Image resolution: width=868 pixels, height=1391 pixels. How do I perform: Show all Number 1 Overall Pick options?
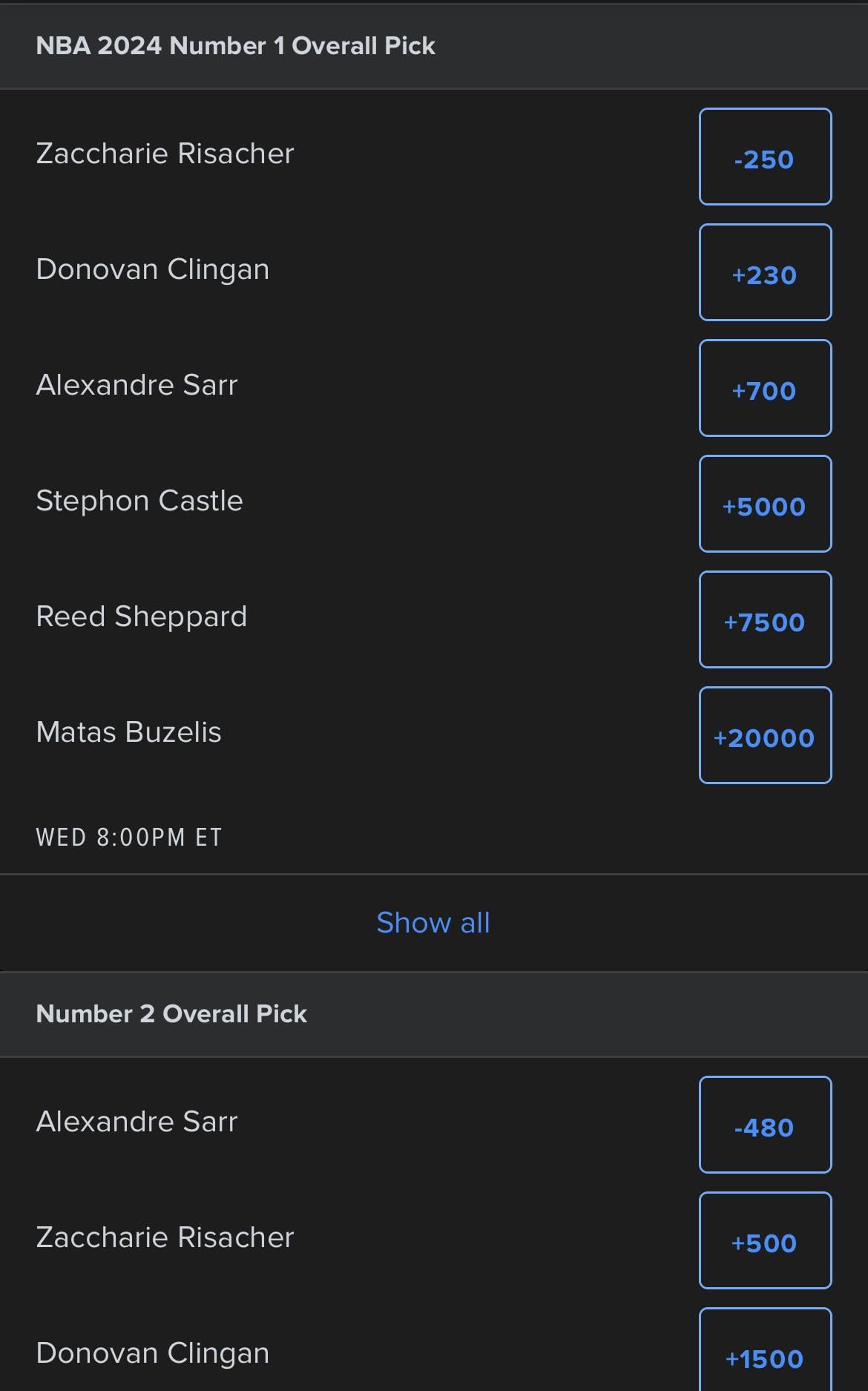(x=433, y=923)
